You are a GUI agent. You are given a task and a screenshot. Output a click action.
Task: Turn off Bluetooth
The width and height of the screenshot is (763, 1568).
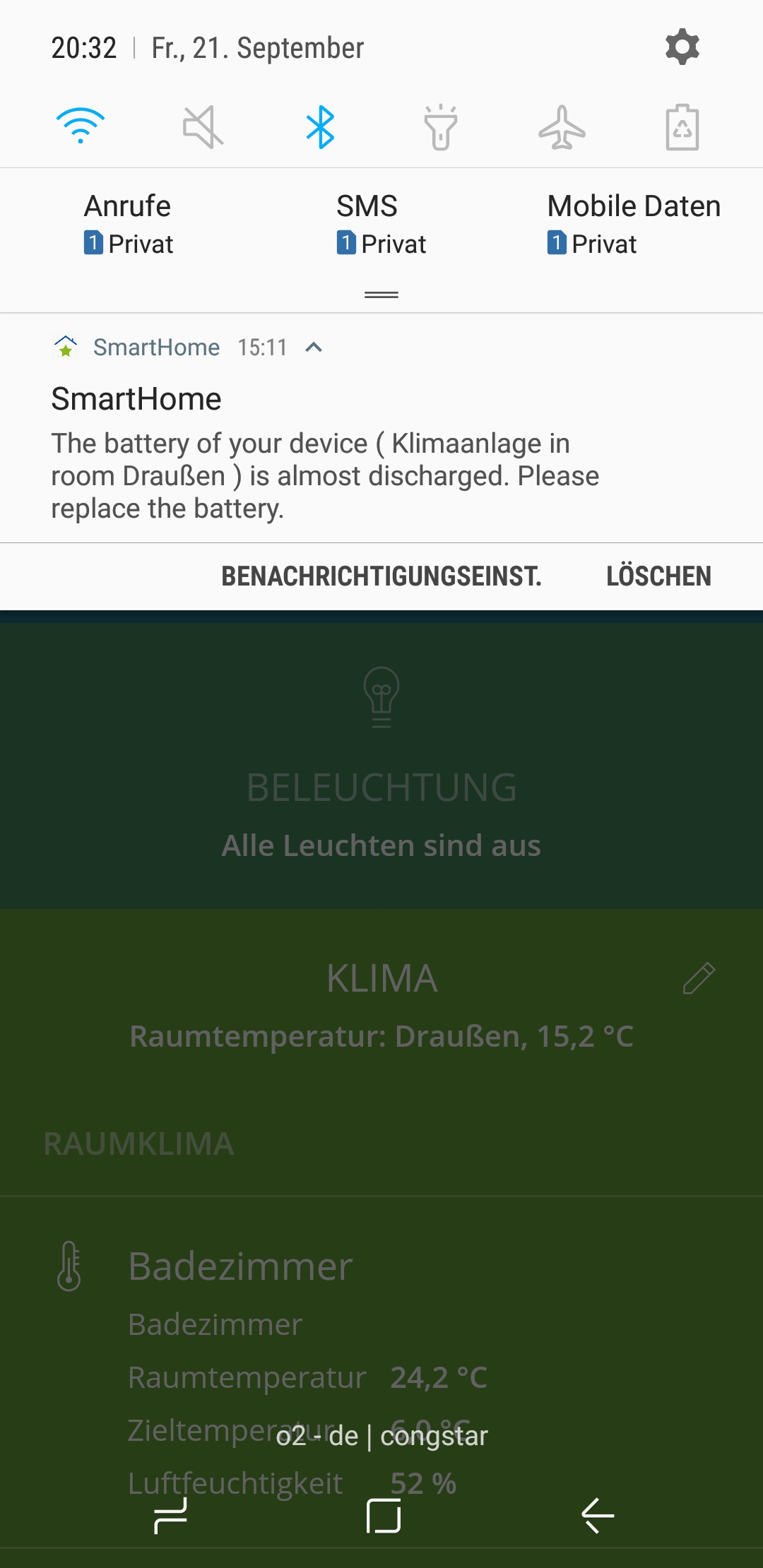tap(321, 127)
